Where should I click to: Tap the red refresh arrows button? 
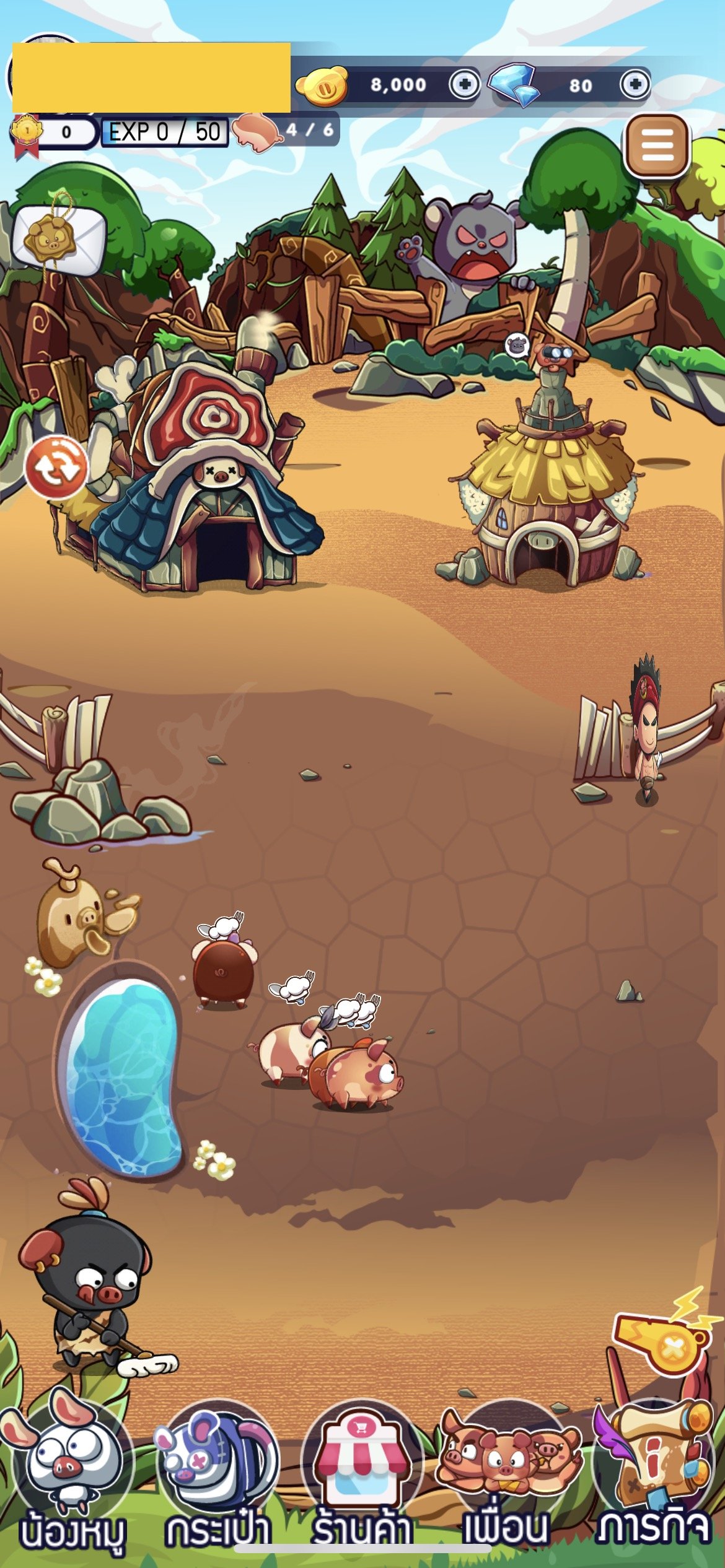point(56,468)
